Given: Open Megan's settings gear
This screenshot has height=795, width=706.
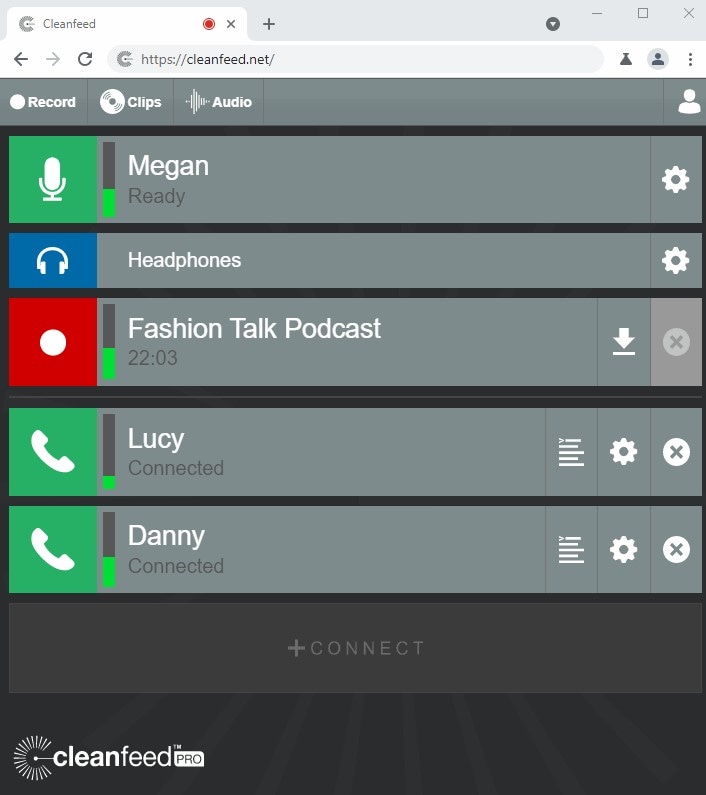Looking at the screenshot, I should point(676,180).
